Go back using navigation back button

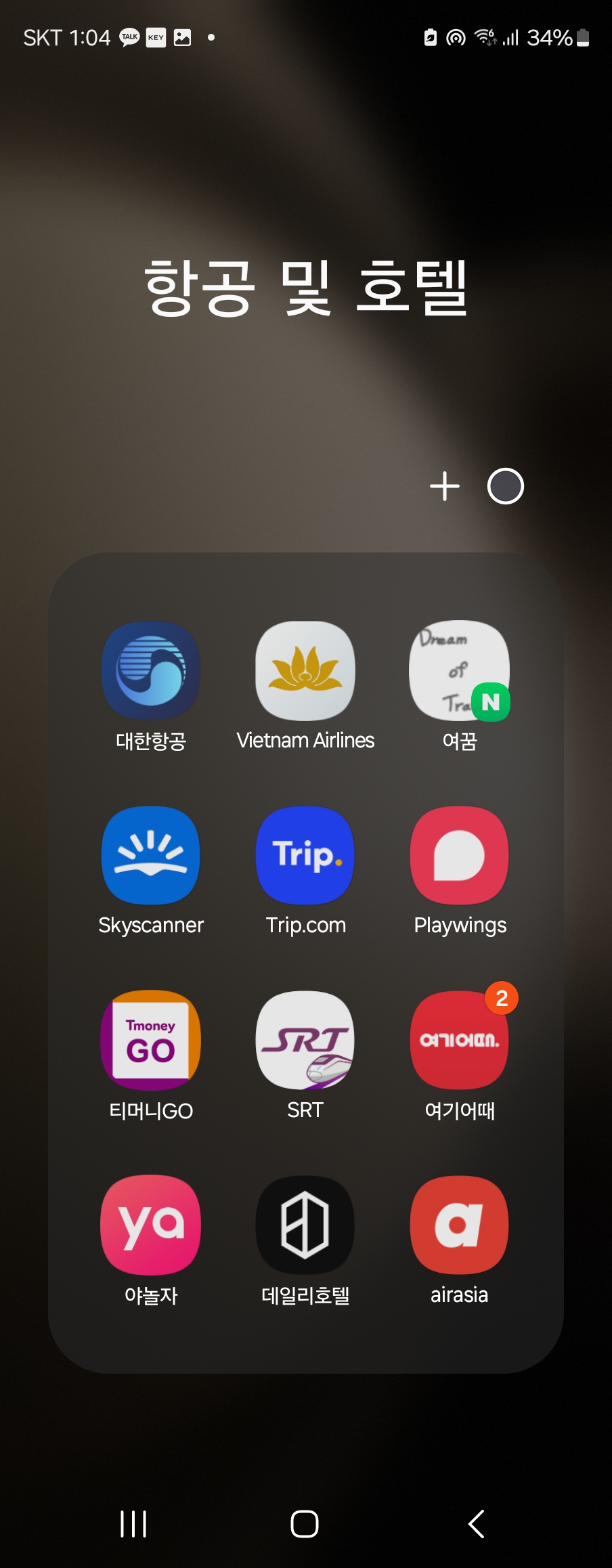(x=477, y=1524)
